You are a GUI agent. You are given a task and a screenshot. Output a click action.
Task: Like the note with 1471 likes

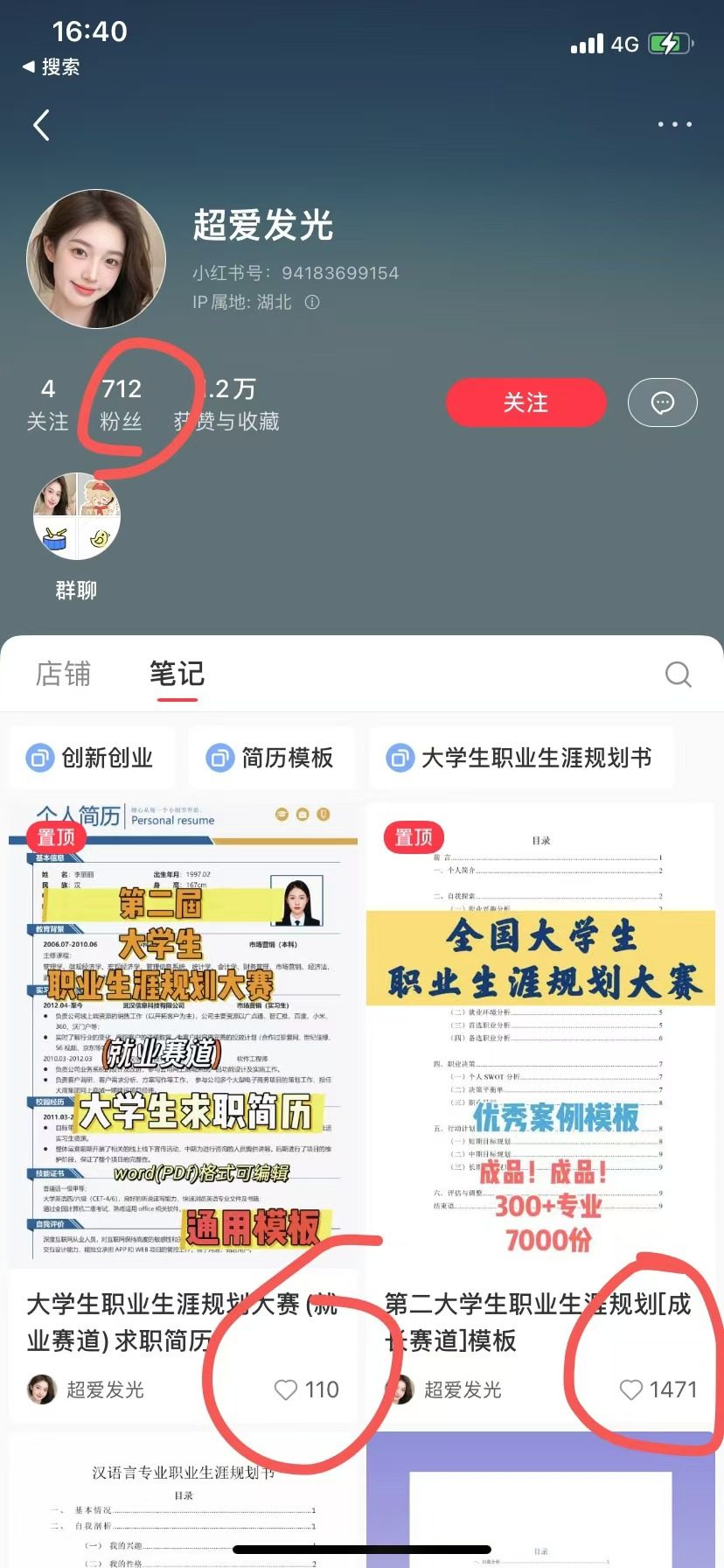630,1389
